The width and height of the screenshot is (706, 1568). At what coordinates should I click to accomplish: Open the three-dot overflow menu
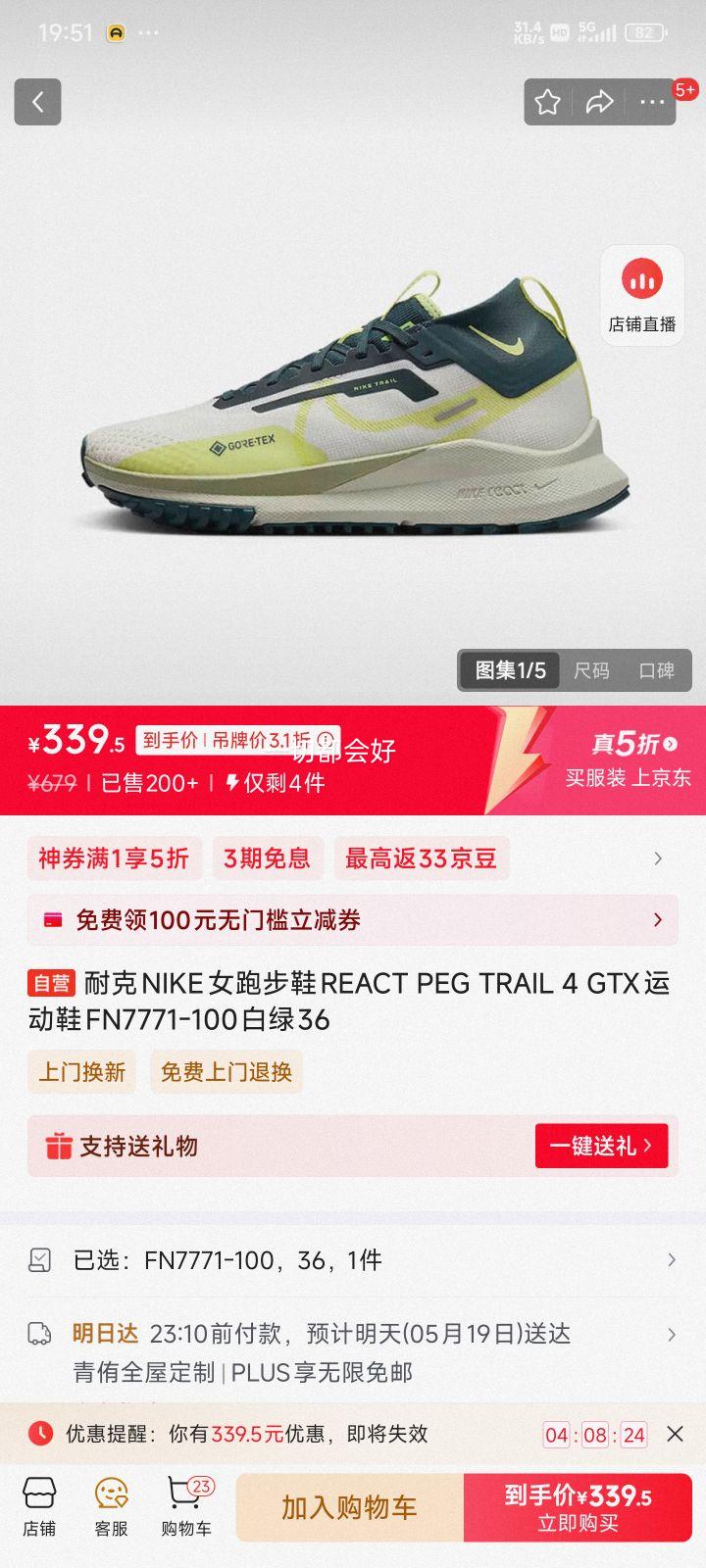click(x=652, y=102)
